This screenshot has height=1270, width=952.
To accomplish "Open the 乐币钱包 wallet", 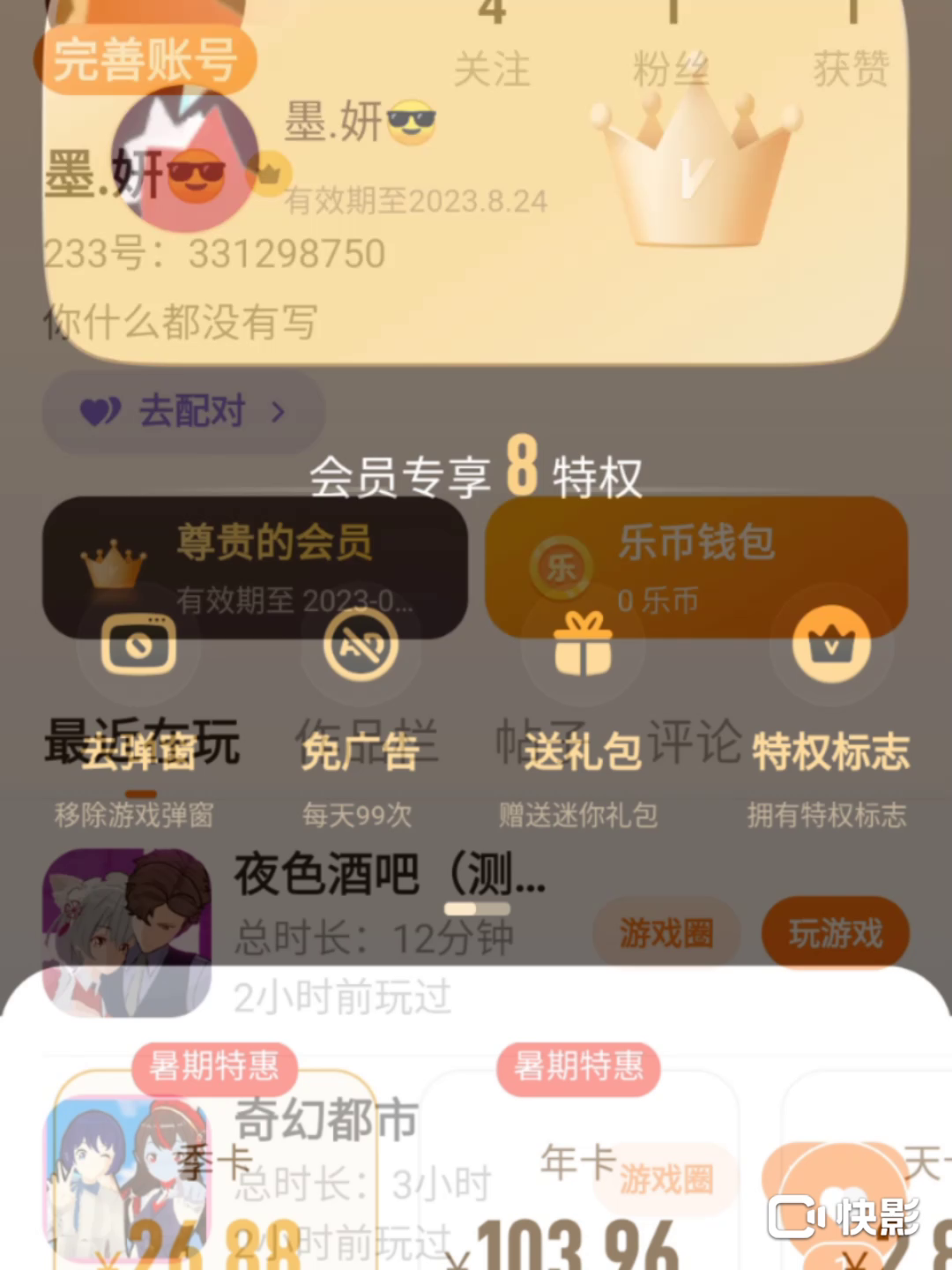I will (x=695, y=566).
